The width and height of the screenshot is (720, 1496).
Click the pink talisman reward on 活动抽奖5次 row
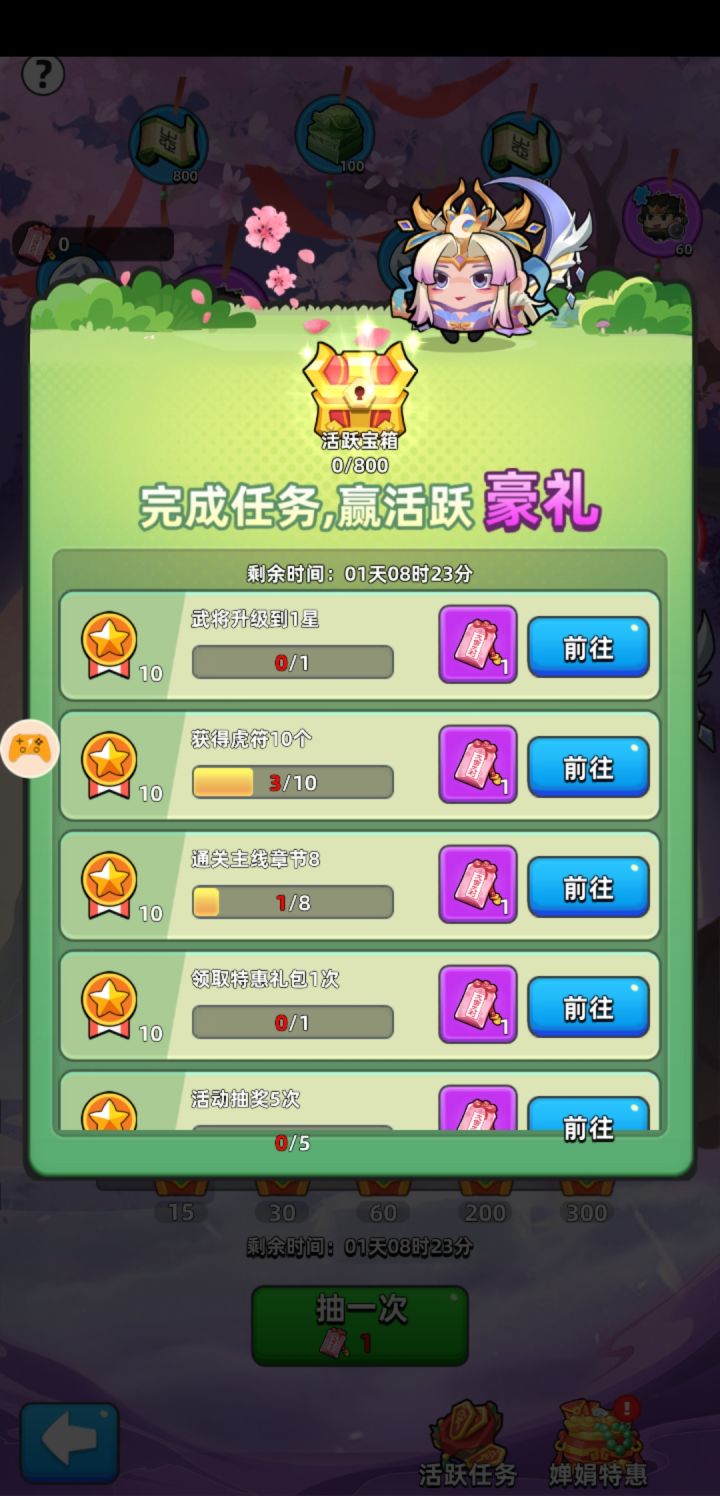pos(478,1110)
